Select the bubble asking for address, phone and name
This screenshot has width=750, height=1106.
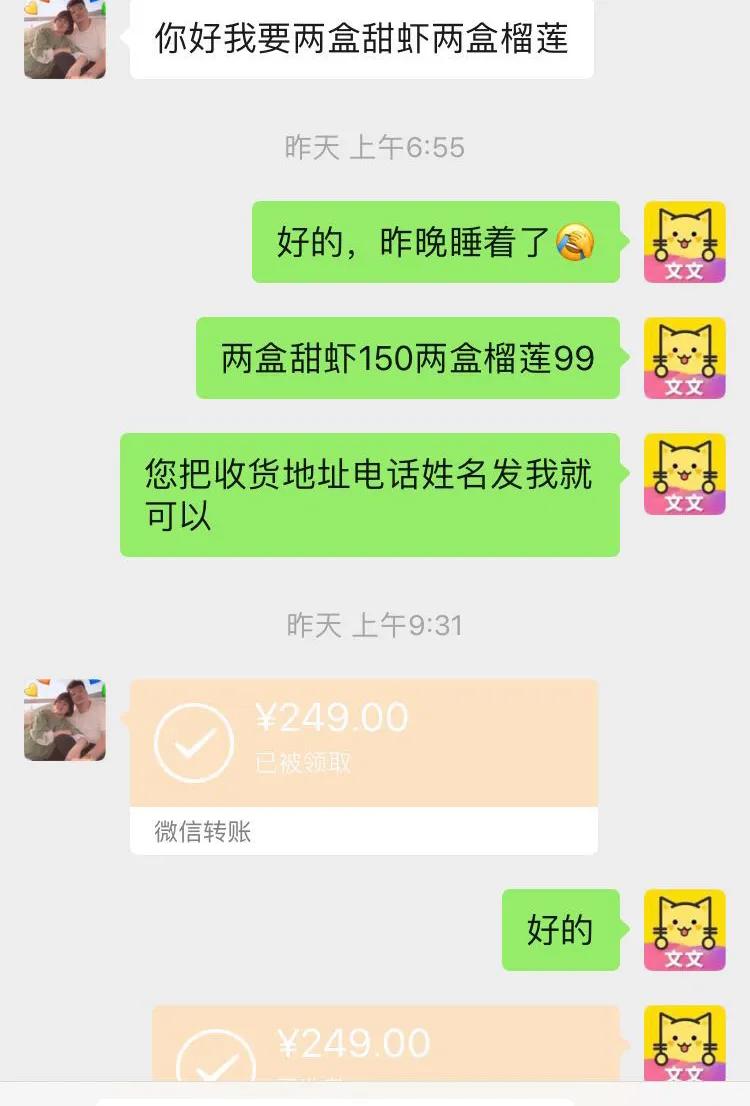pos(370,493)
